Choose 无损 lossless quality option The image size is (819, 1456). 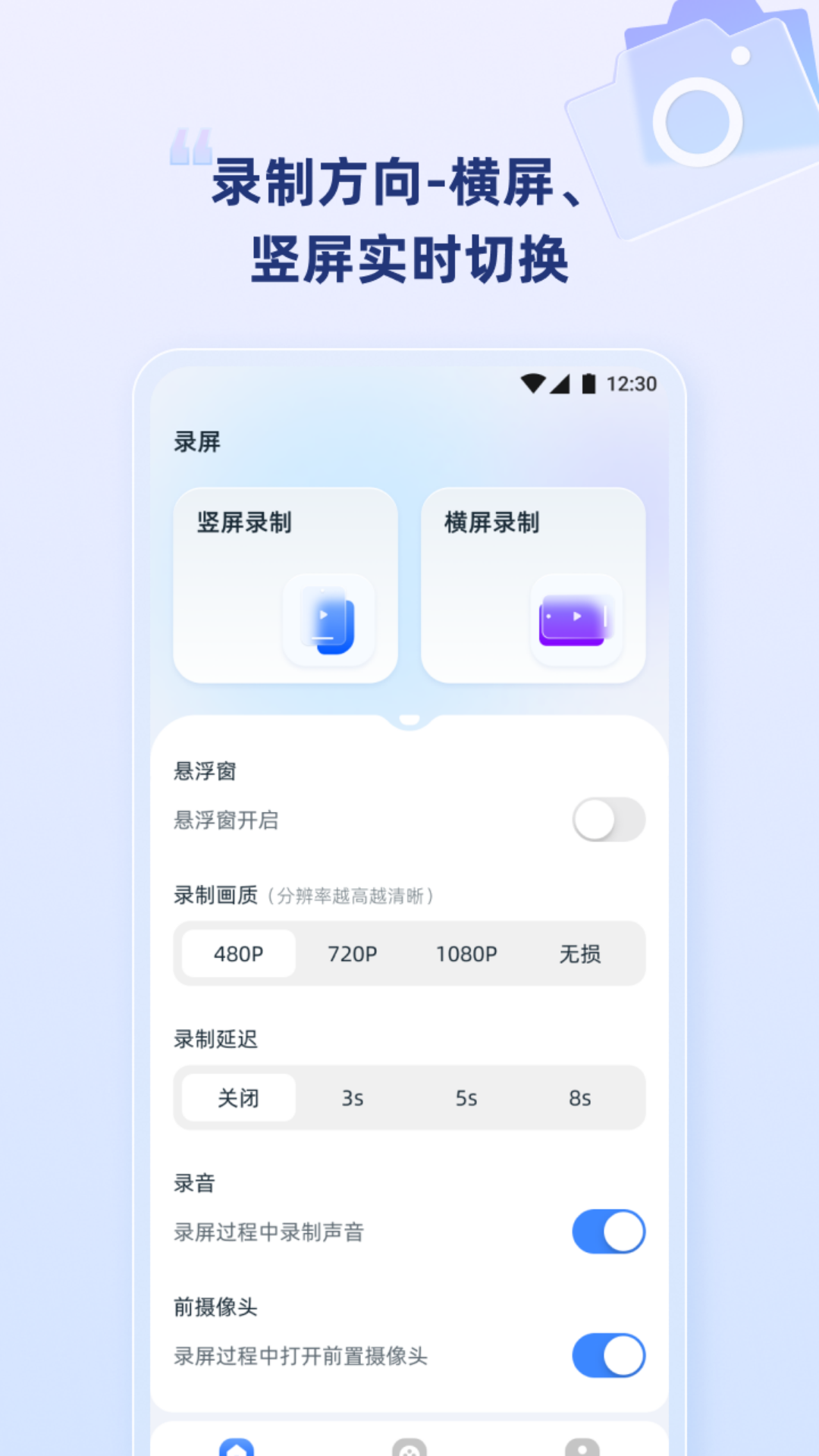(580, 954)
